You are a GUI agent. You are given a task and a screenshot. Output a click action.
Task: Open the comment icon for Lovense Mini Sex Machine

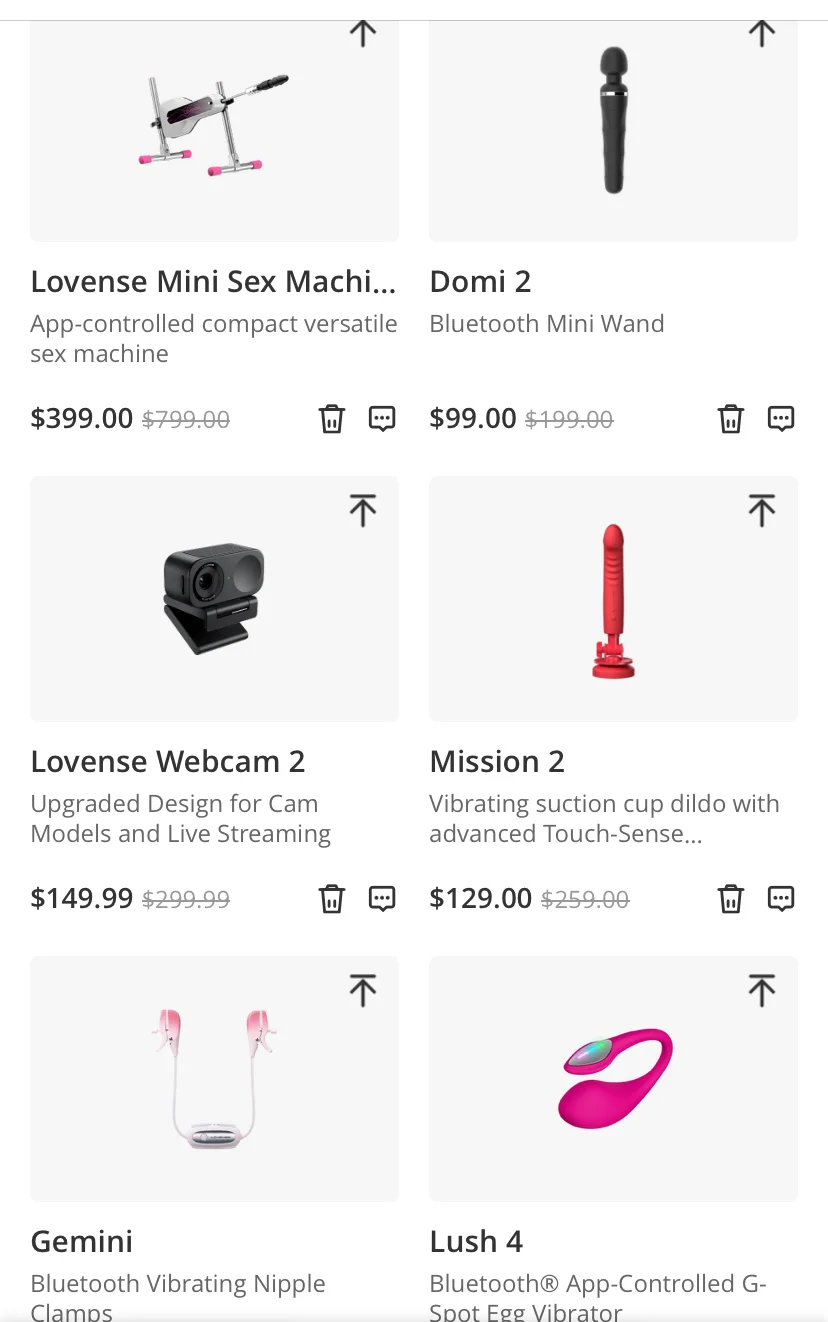coord(382,419)
